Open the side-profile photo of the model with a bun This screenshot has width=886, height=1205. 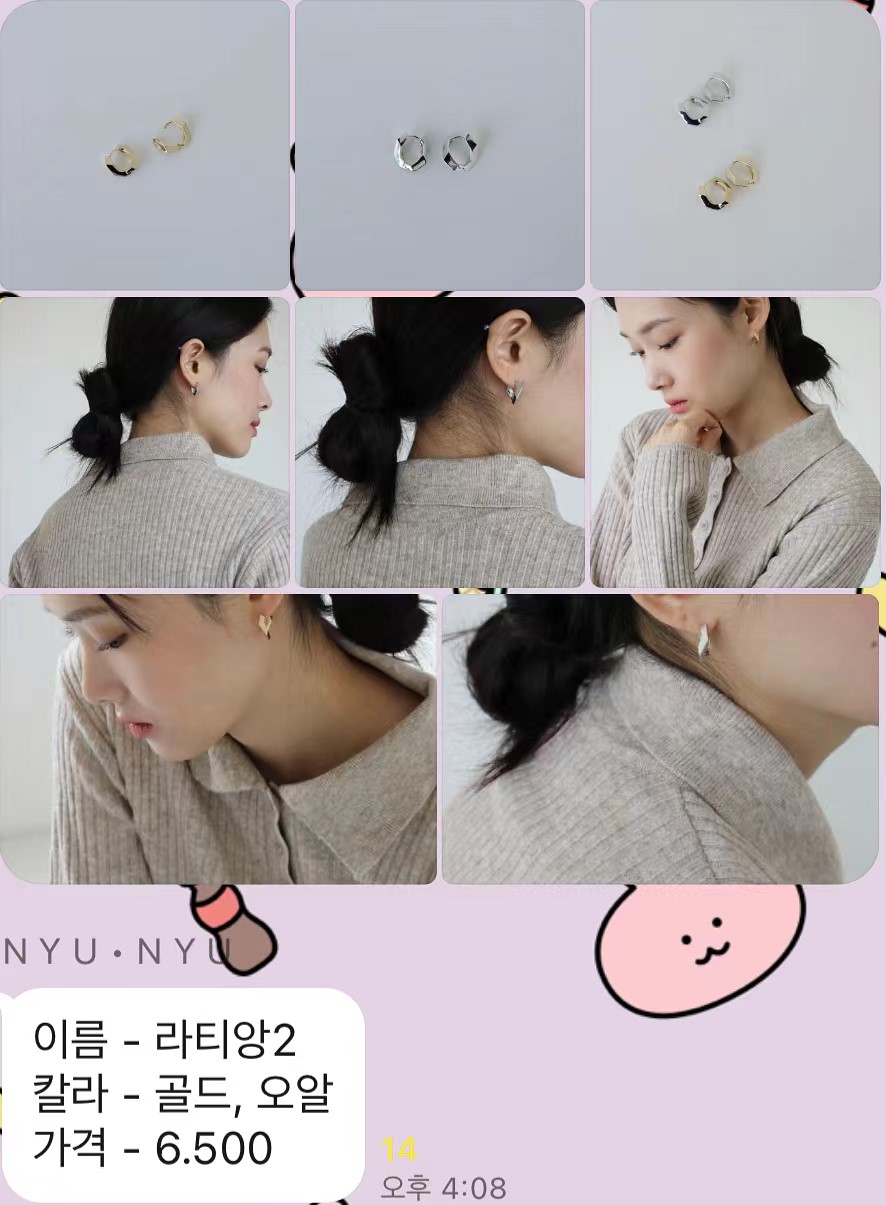tap(145, 442)
